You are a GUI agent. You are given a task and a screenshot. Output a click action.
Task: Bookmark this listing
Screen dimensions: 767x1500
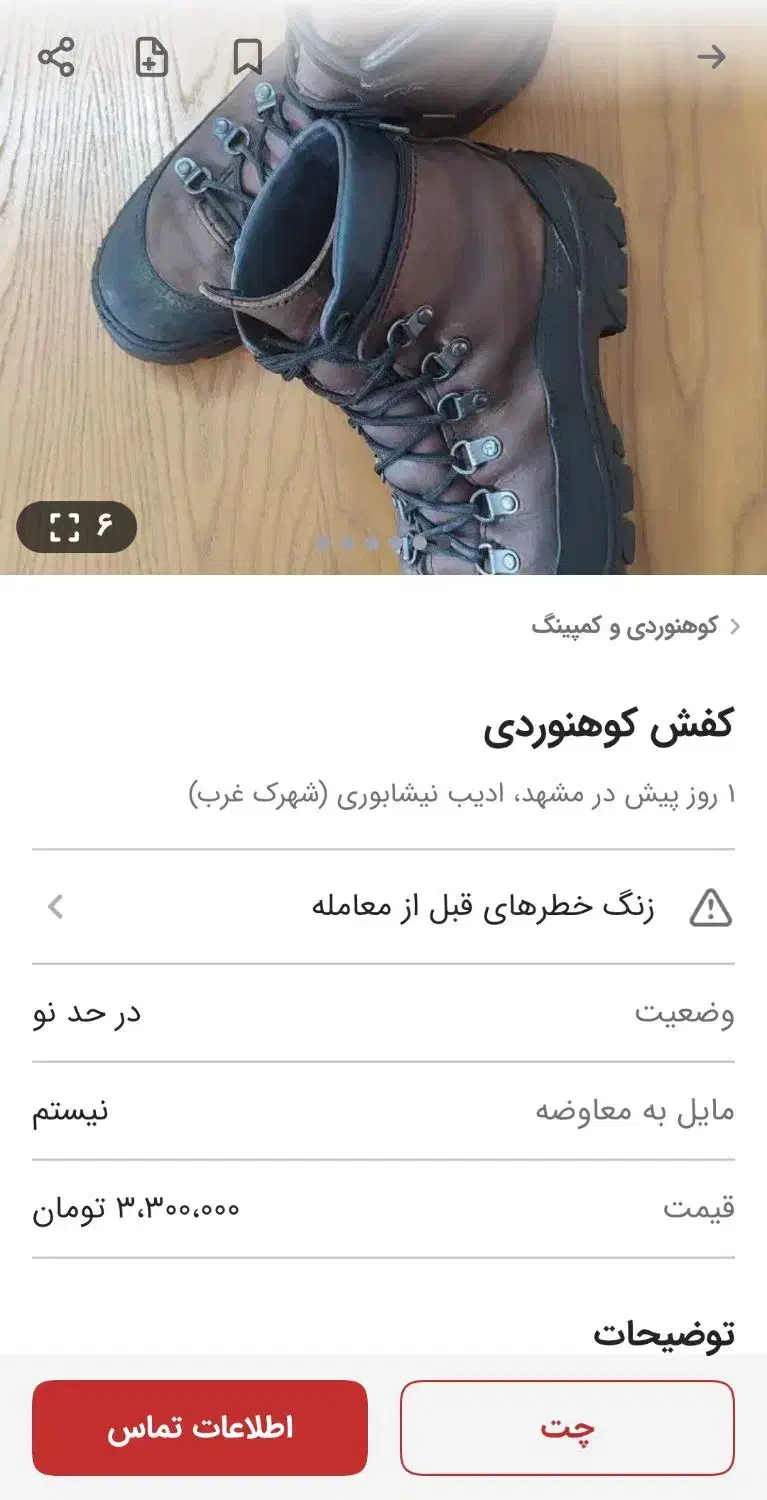[247, 57]
